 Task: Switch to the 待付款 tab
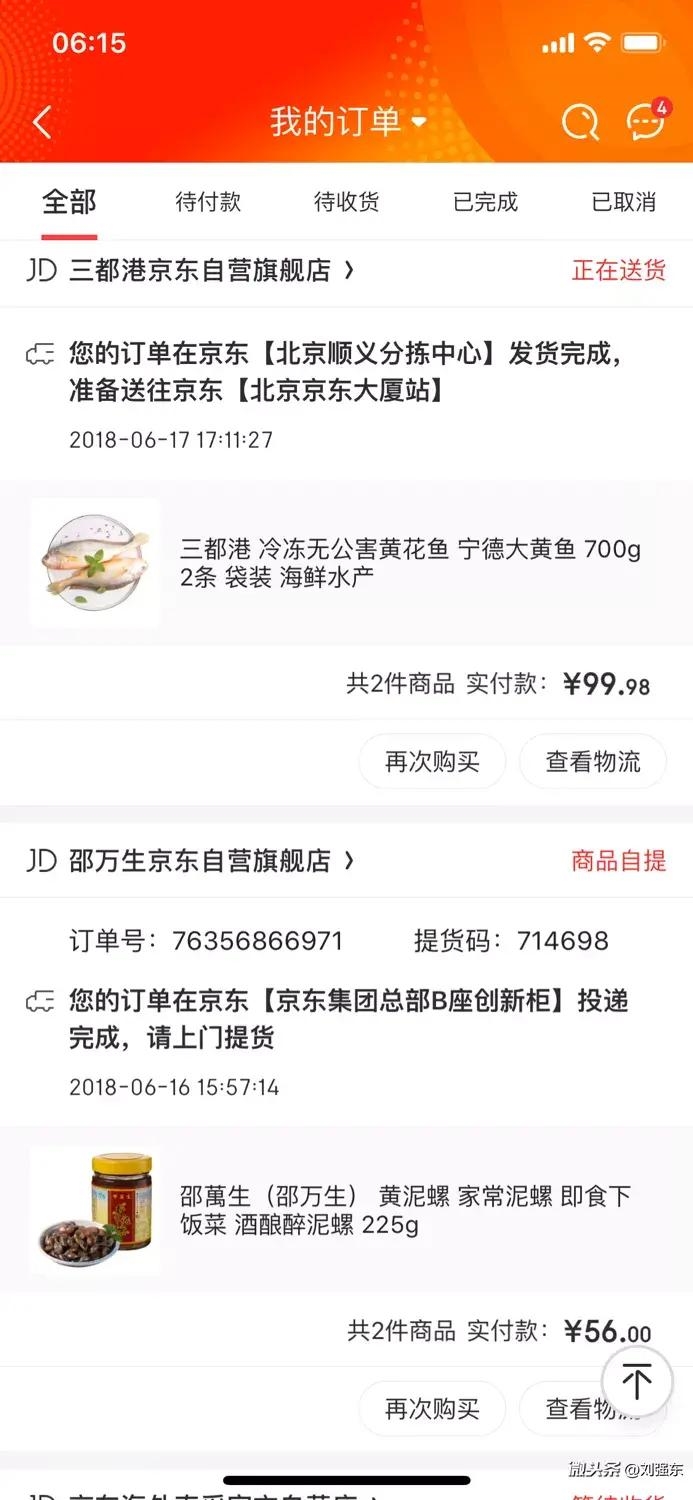(x=208, y=202)
